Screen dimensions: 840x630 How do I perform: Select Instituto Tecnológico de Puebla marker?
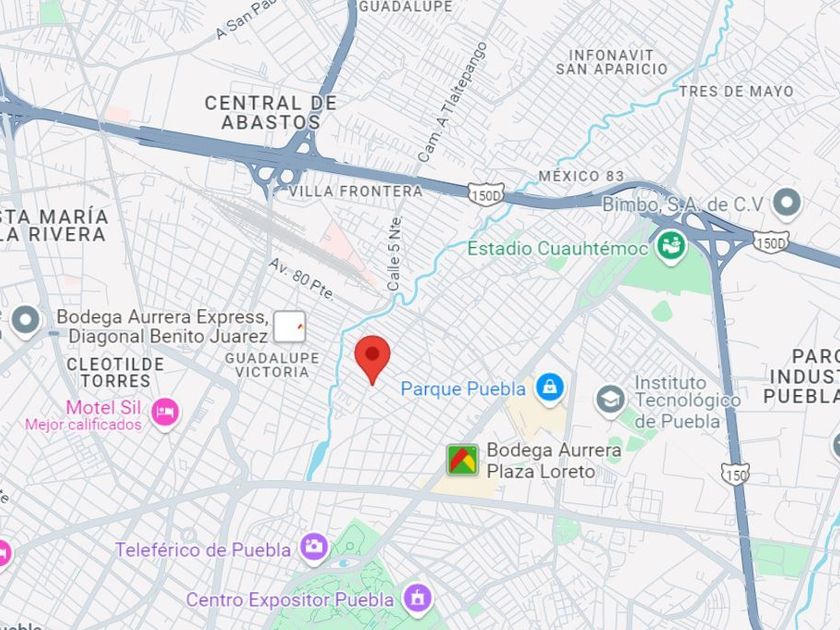[x=610, y=400]
